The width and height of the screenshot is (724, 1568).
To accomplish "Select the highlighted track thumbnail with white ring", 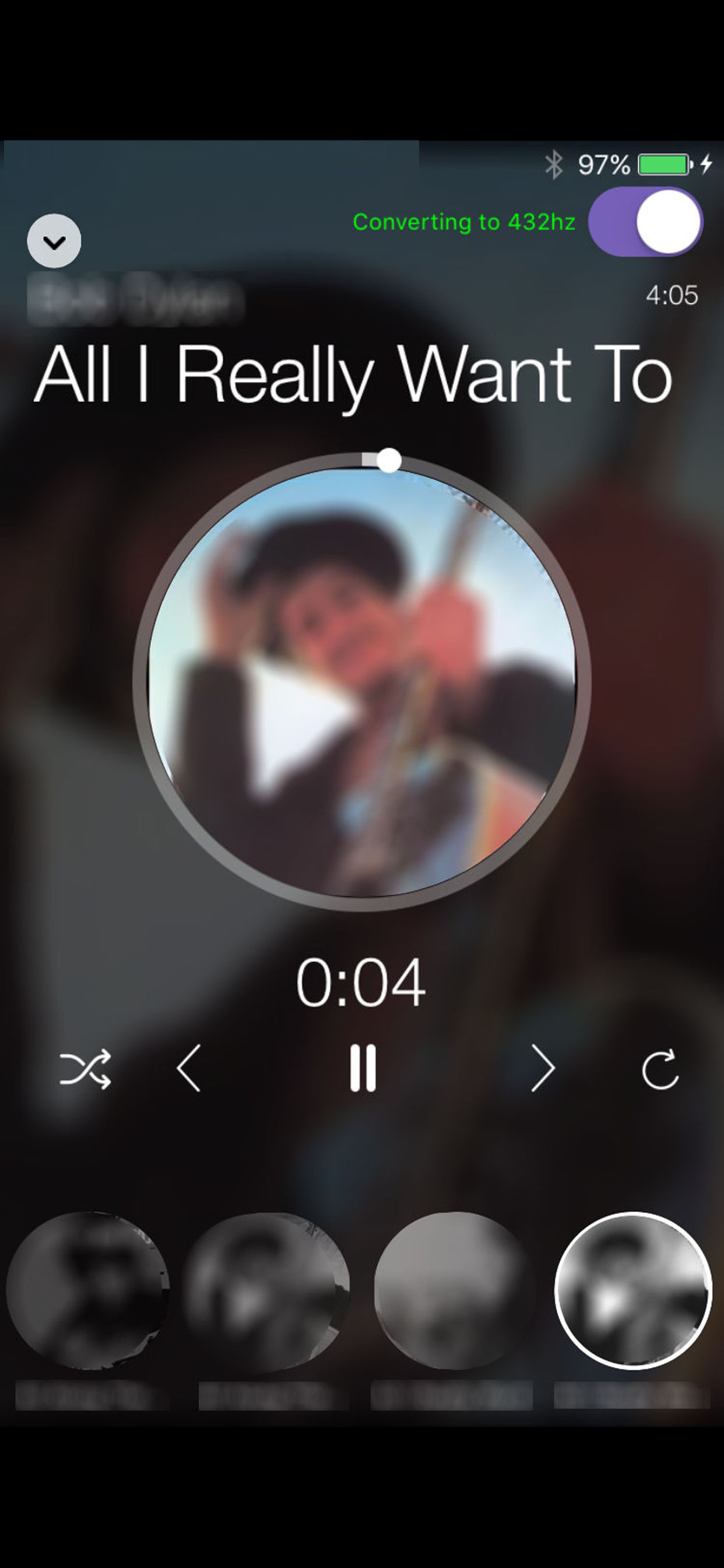I will pos(632,1290).
